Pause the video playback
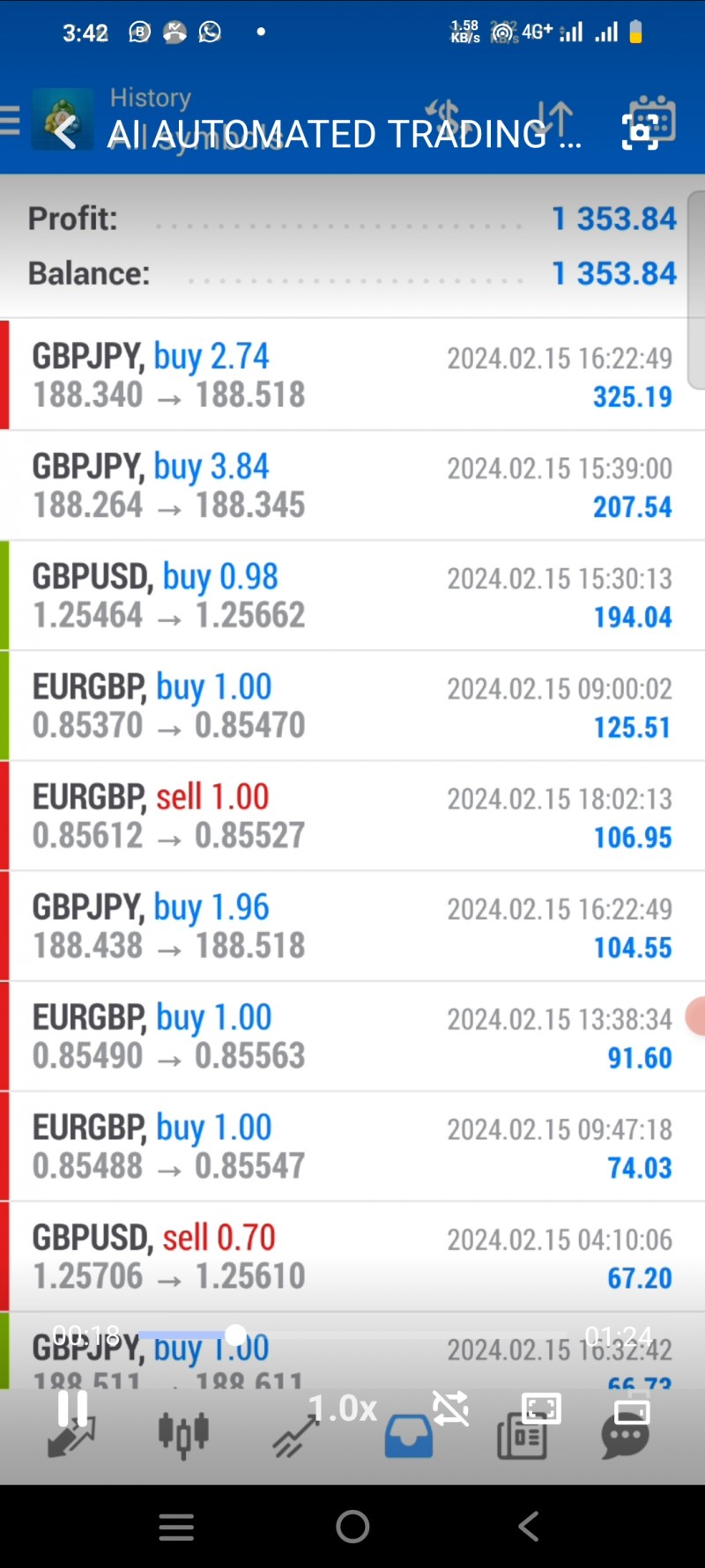Viewport: 705px width, 1568px height. pos(72,1409)
